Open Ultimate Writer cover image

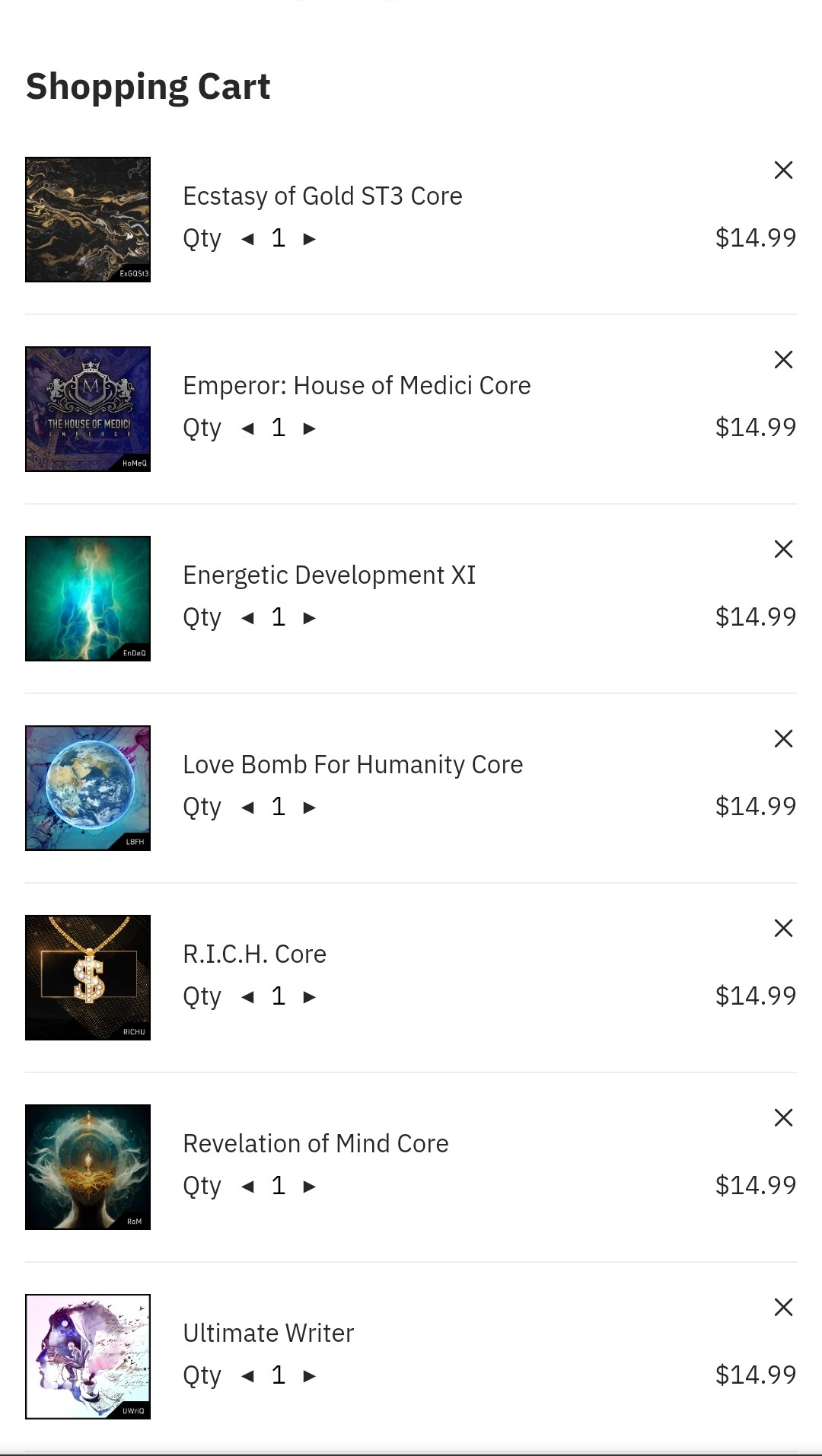pyautogui.click(x=88, y=1356)
